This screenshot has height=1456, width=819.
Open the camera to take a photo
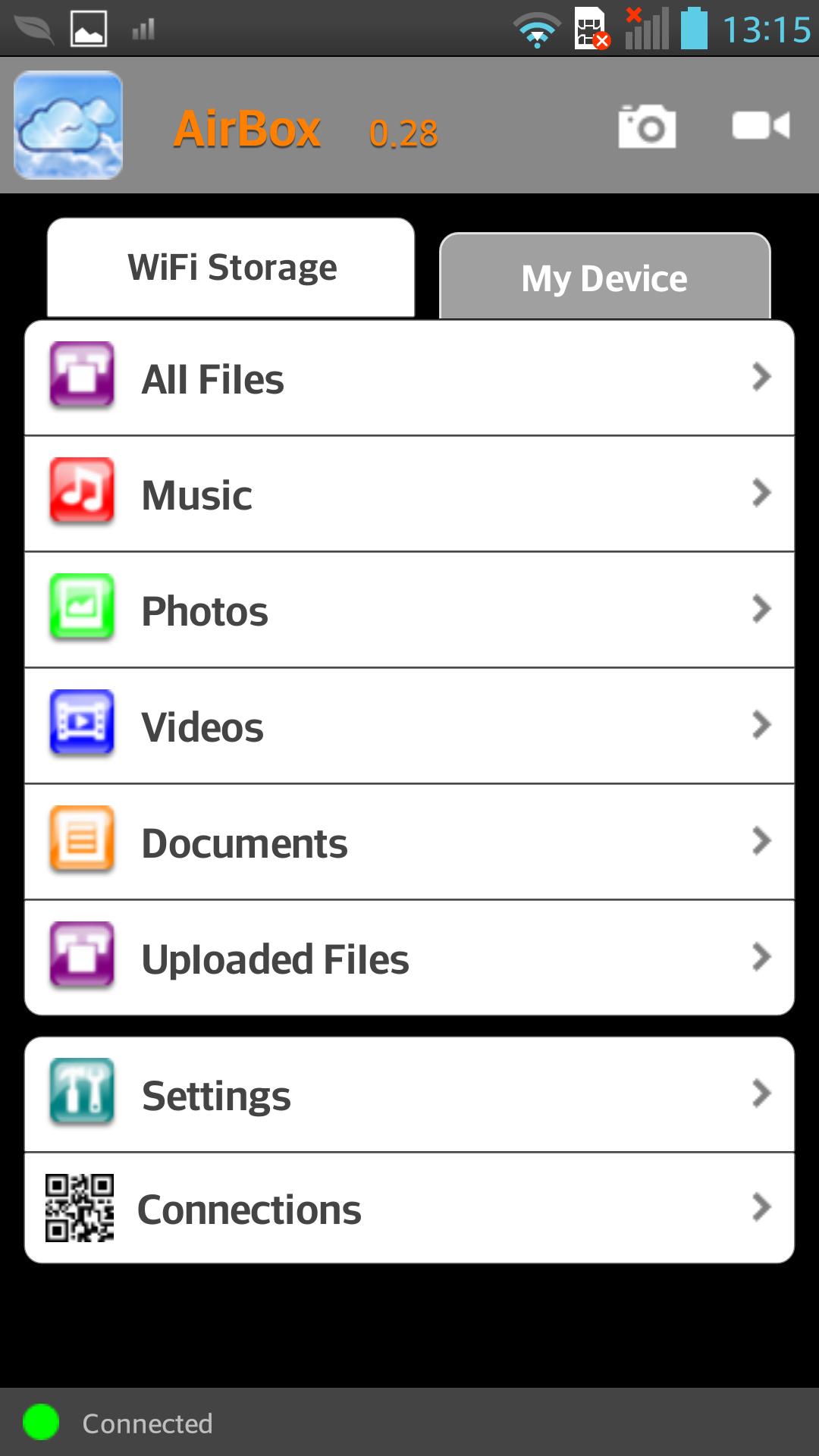tap(647, 127)
